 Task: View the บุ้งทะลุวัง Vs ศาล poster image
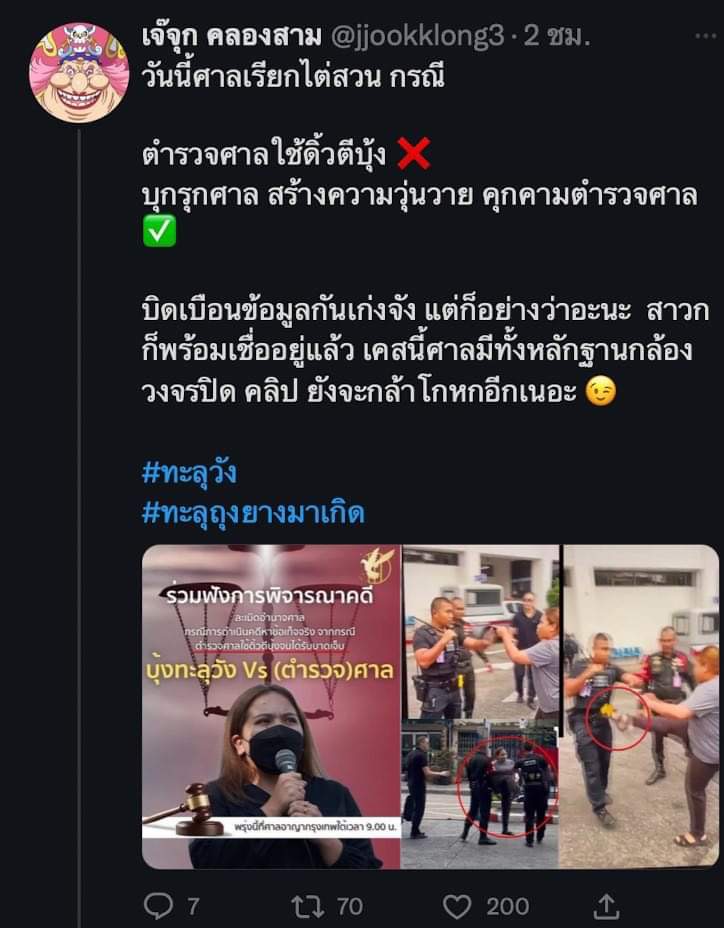(x=271, y=706)
